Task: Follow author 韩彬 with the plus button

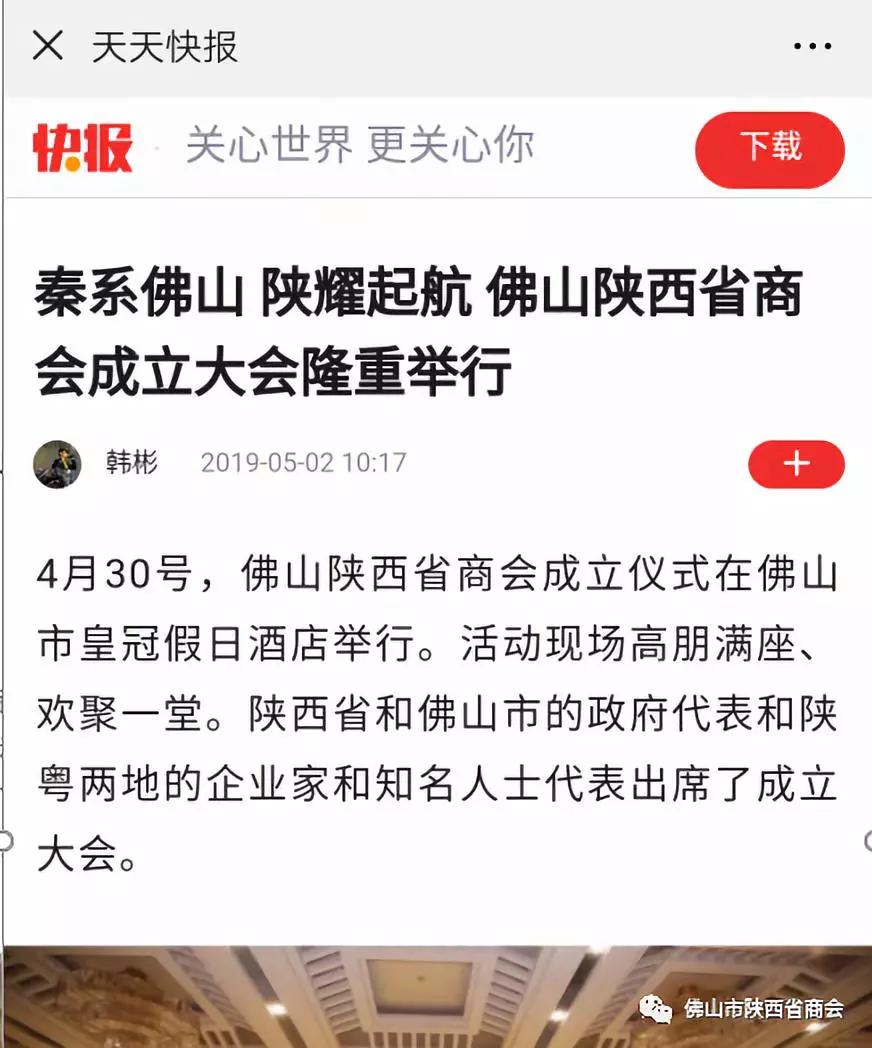Action: click(x=796, y=464)
